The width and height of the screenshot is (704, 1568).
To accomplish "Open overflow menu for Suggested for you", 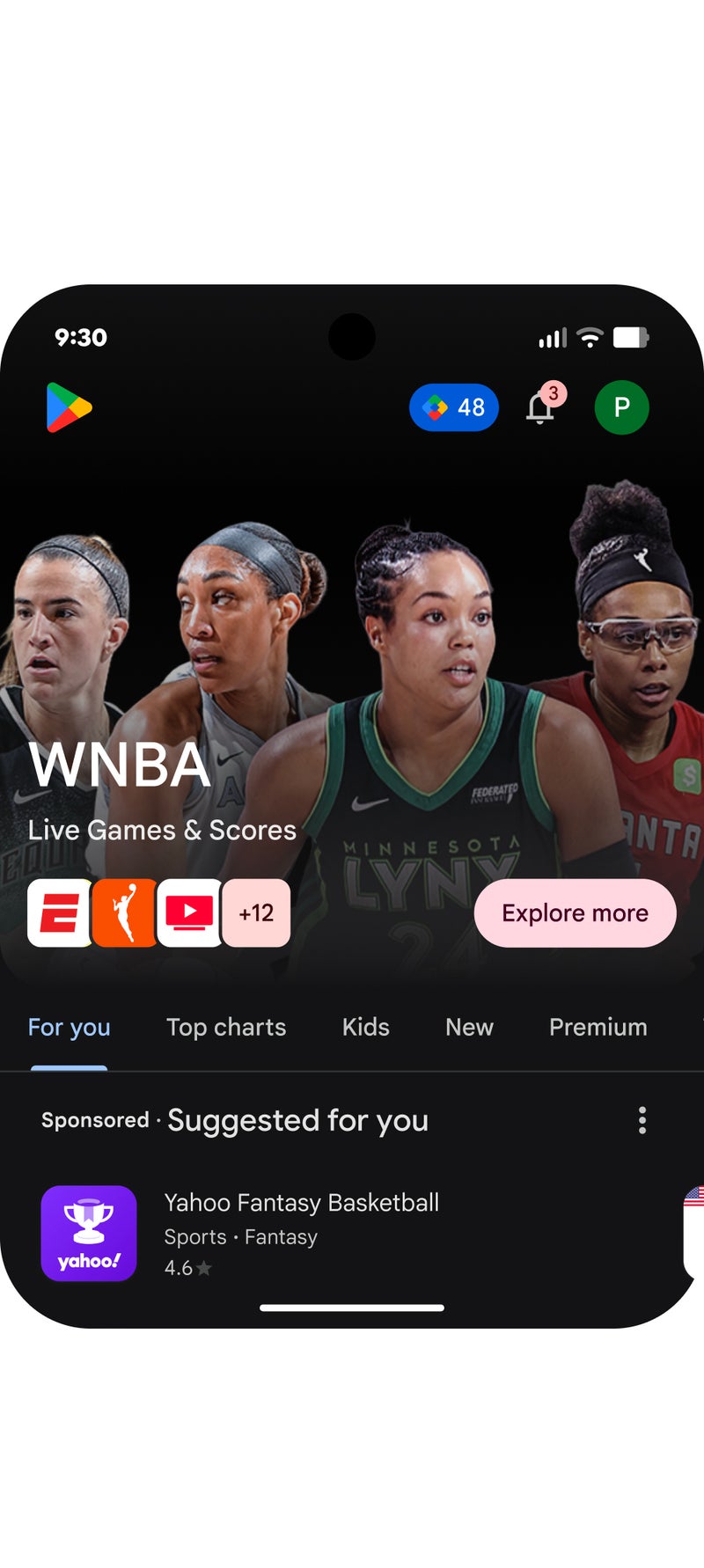I will (x=642, y=1120).
